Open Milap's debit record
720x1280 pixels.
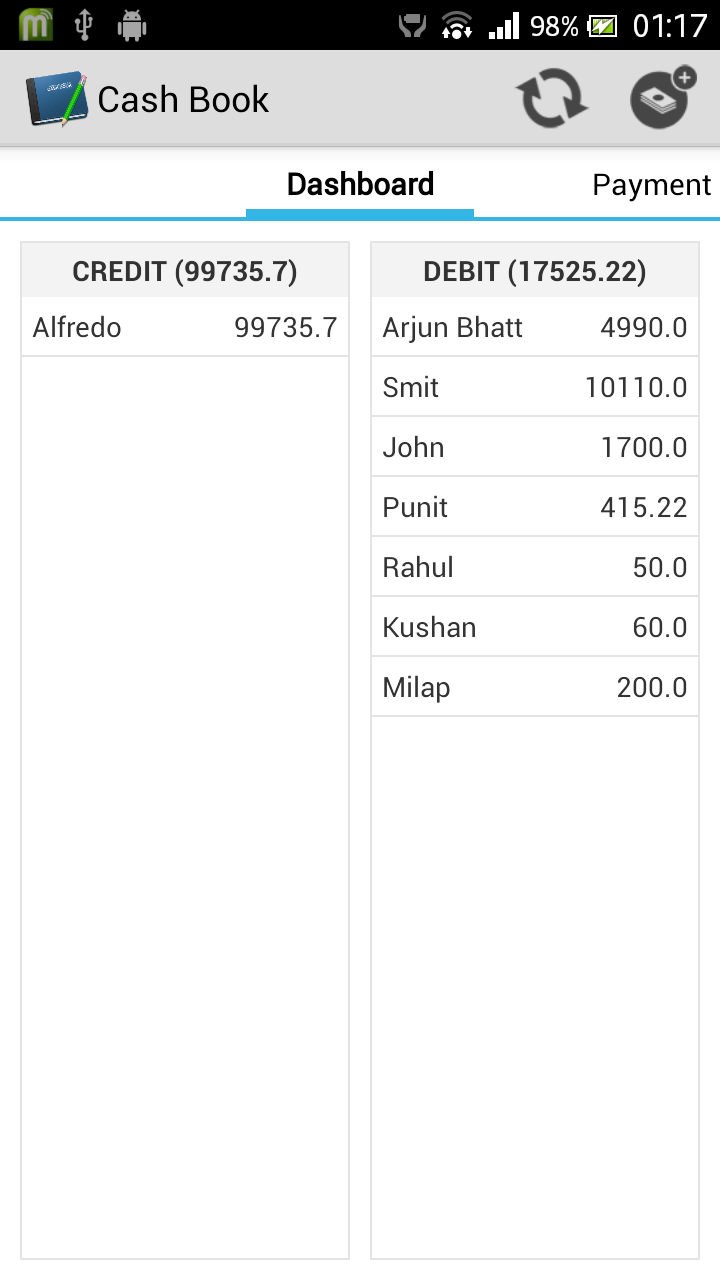535,687
